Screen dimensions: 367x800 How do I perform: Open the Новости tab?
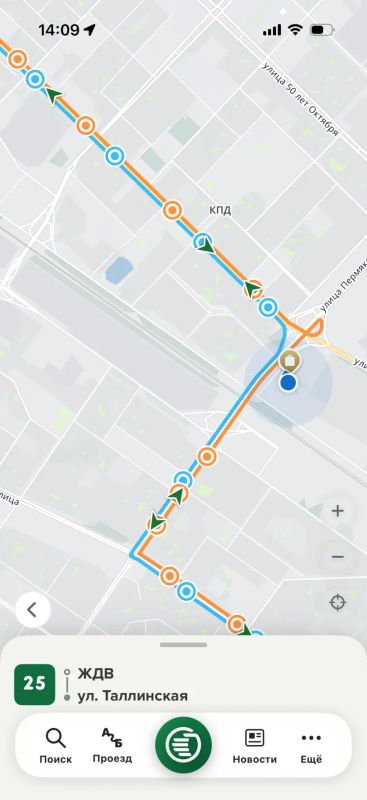[x=255, y=745]
